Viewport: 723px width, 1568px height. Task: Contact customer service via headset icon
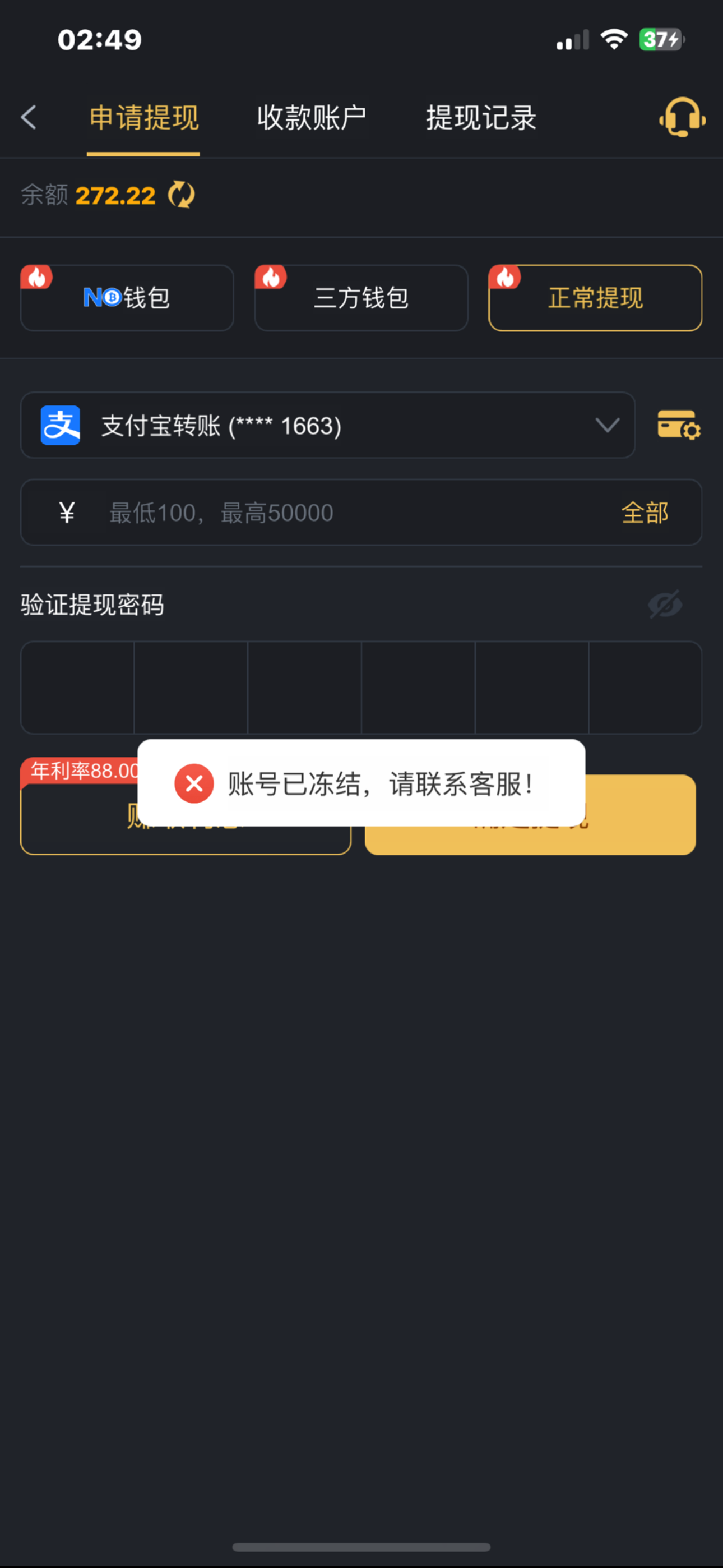coord(682,117)
